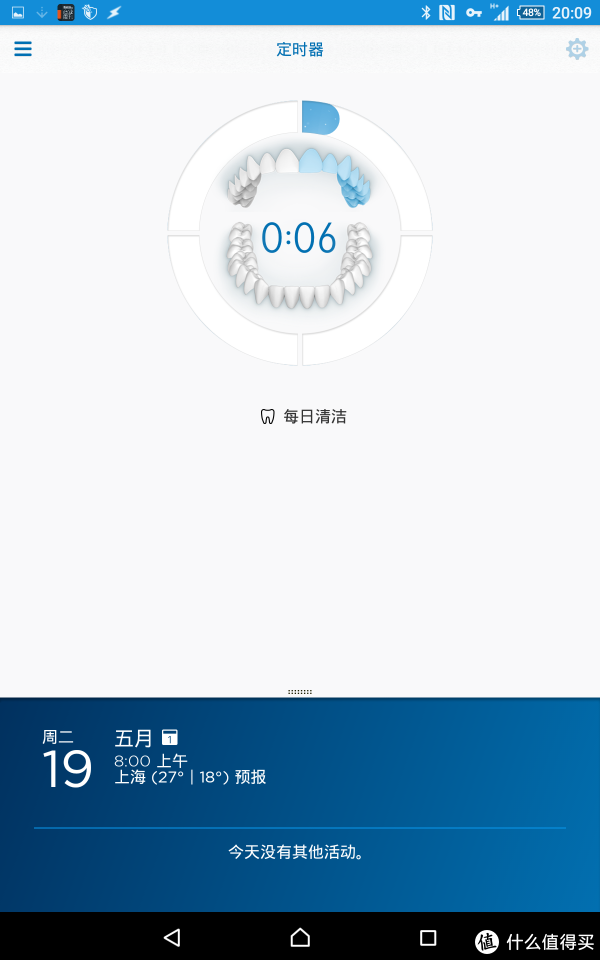Open the hamburger drawer menu
Screen dimensions: 600x960
tap(23, 49)
